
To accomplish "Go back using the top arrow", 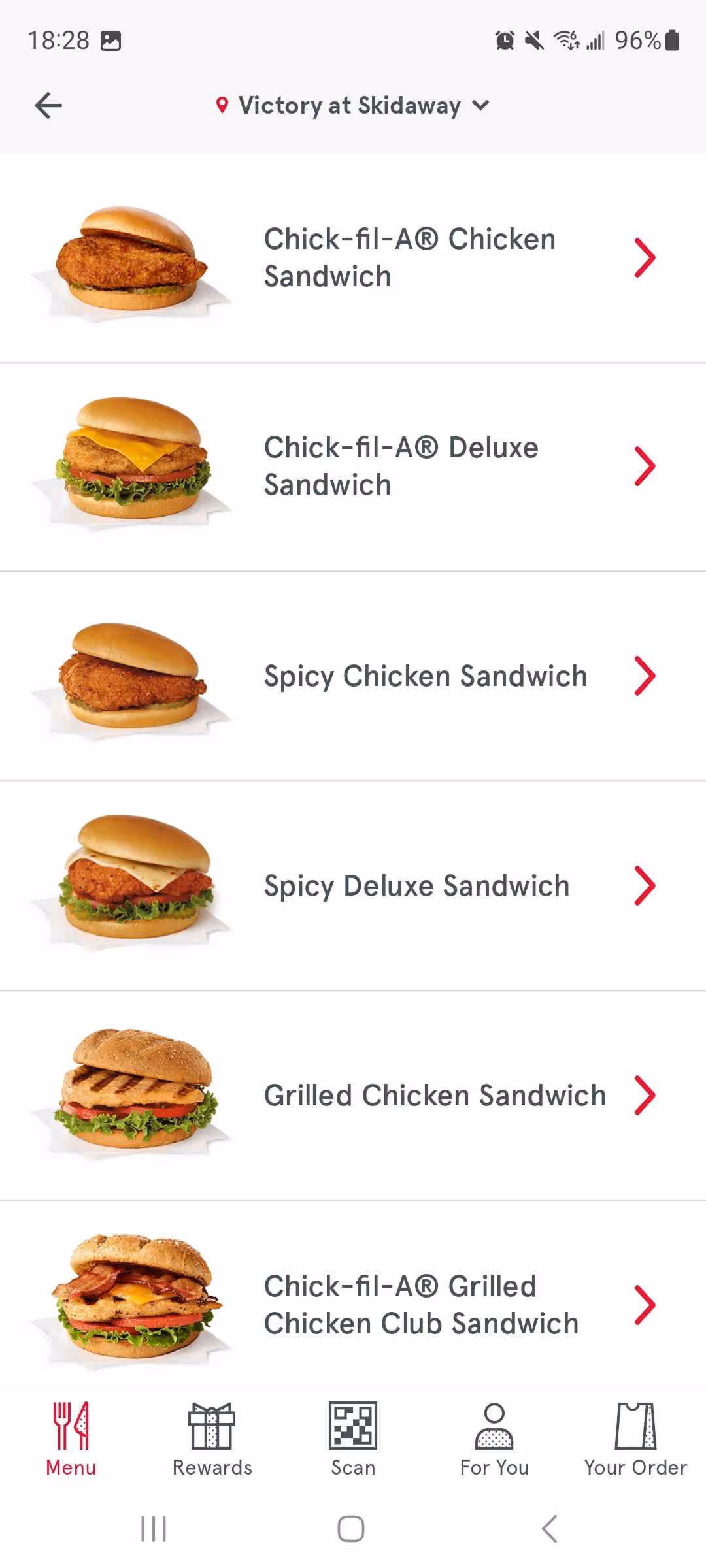I will tap(48, 105).
